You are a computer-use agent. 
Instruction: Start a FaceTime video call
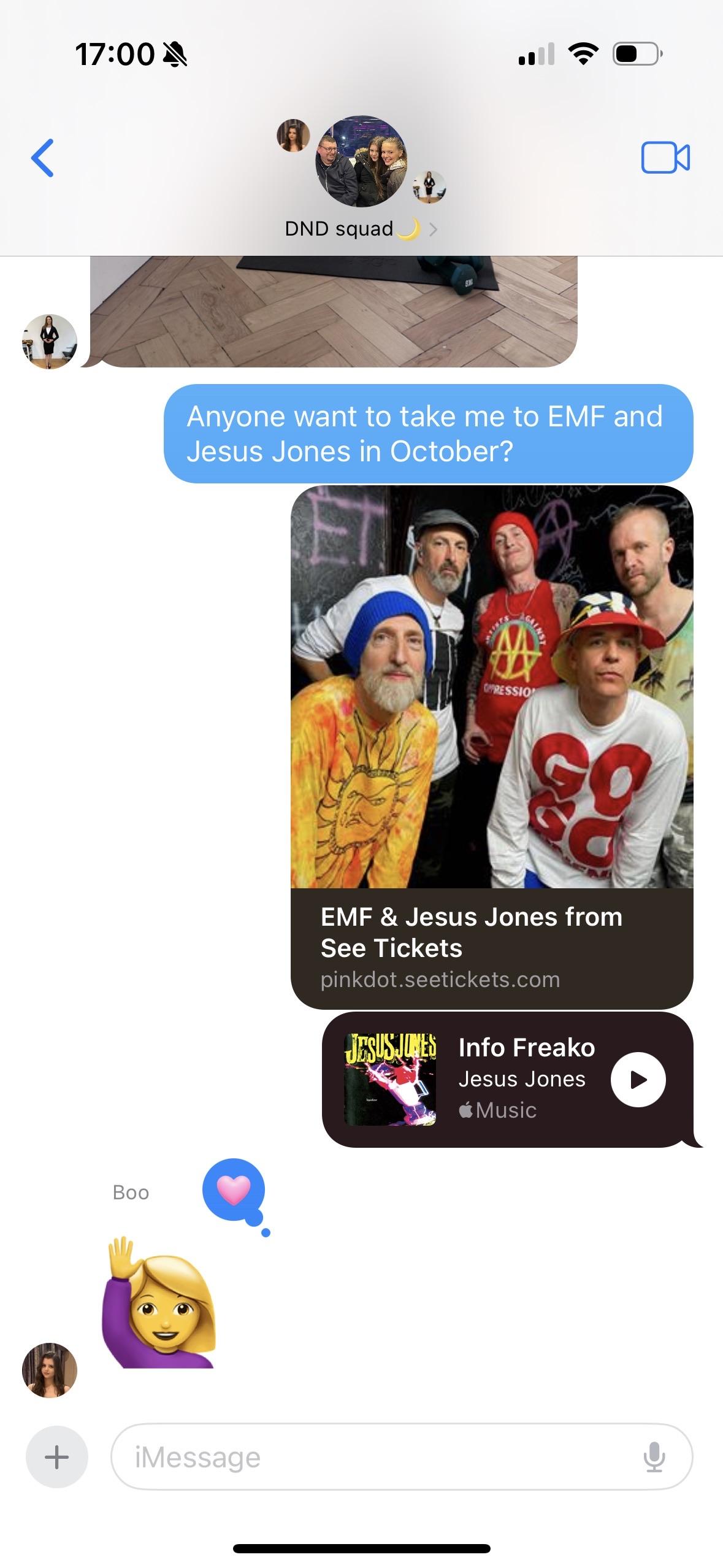tap(665, 158)
